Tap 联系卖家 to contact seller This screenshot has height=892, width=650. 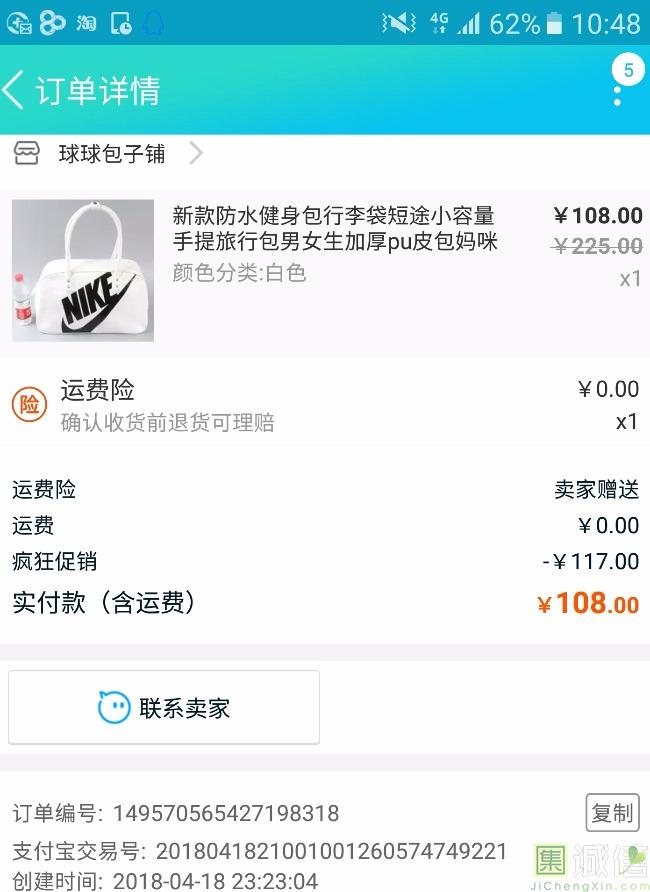164,708
